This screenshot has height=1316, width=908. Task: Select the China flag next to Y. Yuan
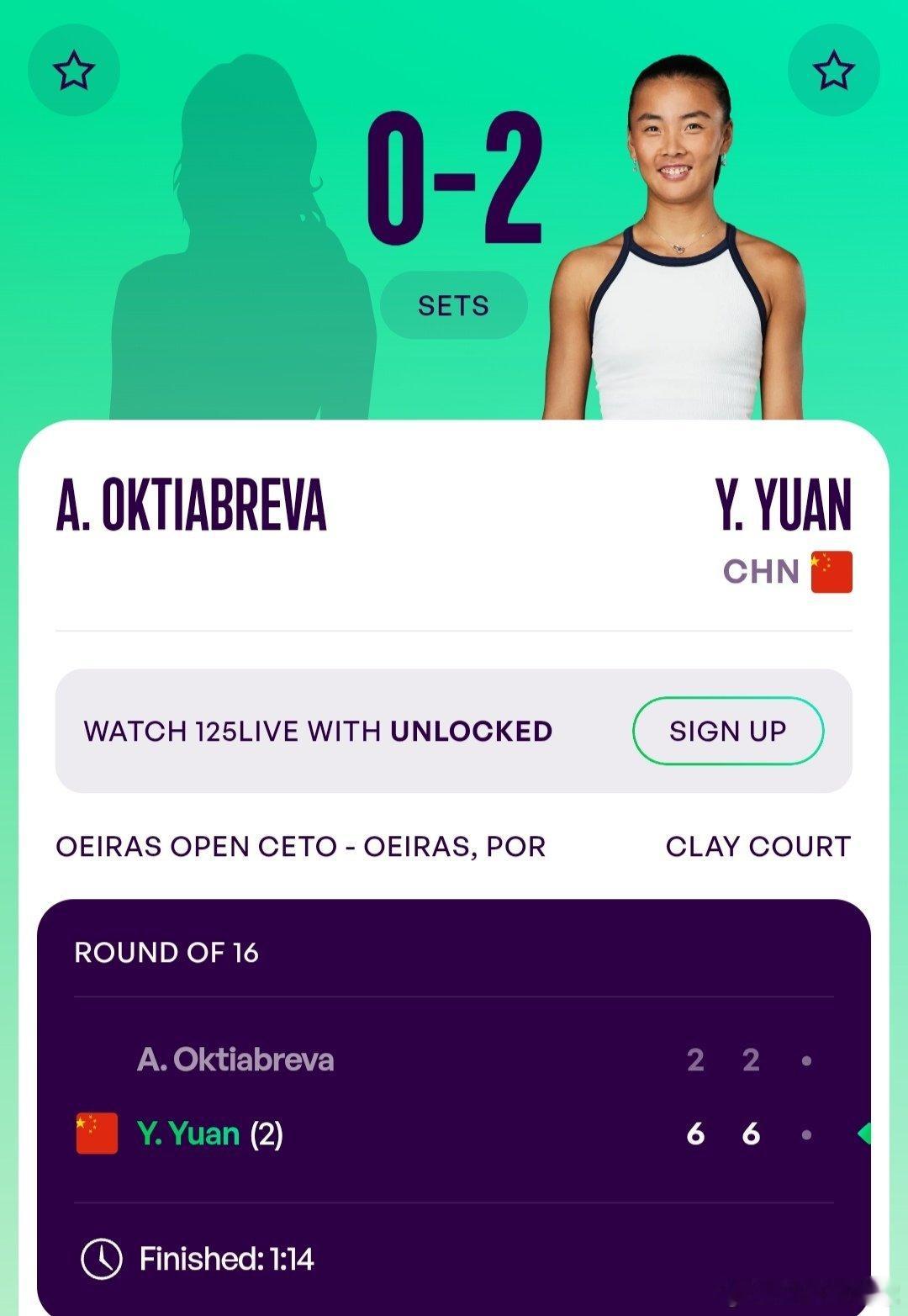tap(92, 1131)
